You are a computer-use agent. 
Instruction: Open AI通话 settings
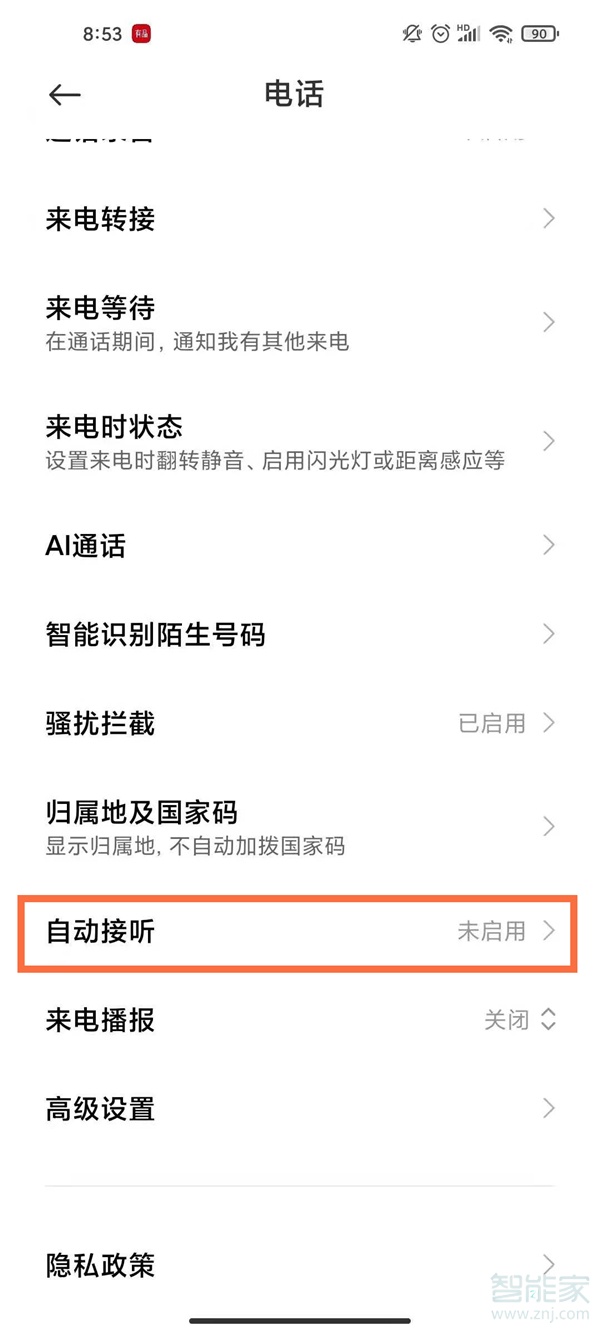coord(300,546)
